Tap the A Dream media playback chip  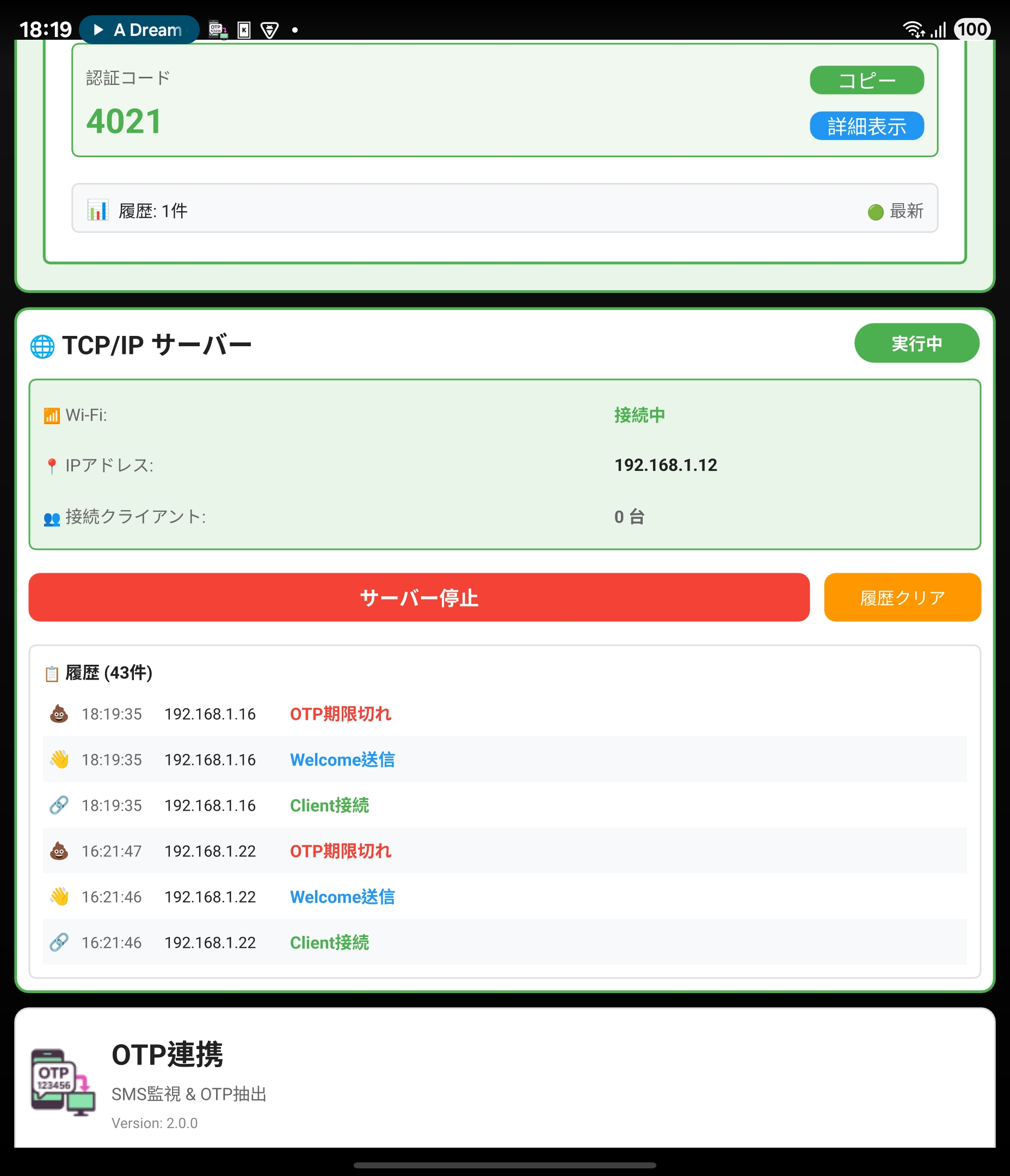point(139,29)
